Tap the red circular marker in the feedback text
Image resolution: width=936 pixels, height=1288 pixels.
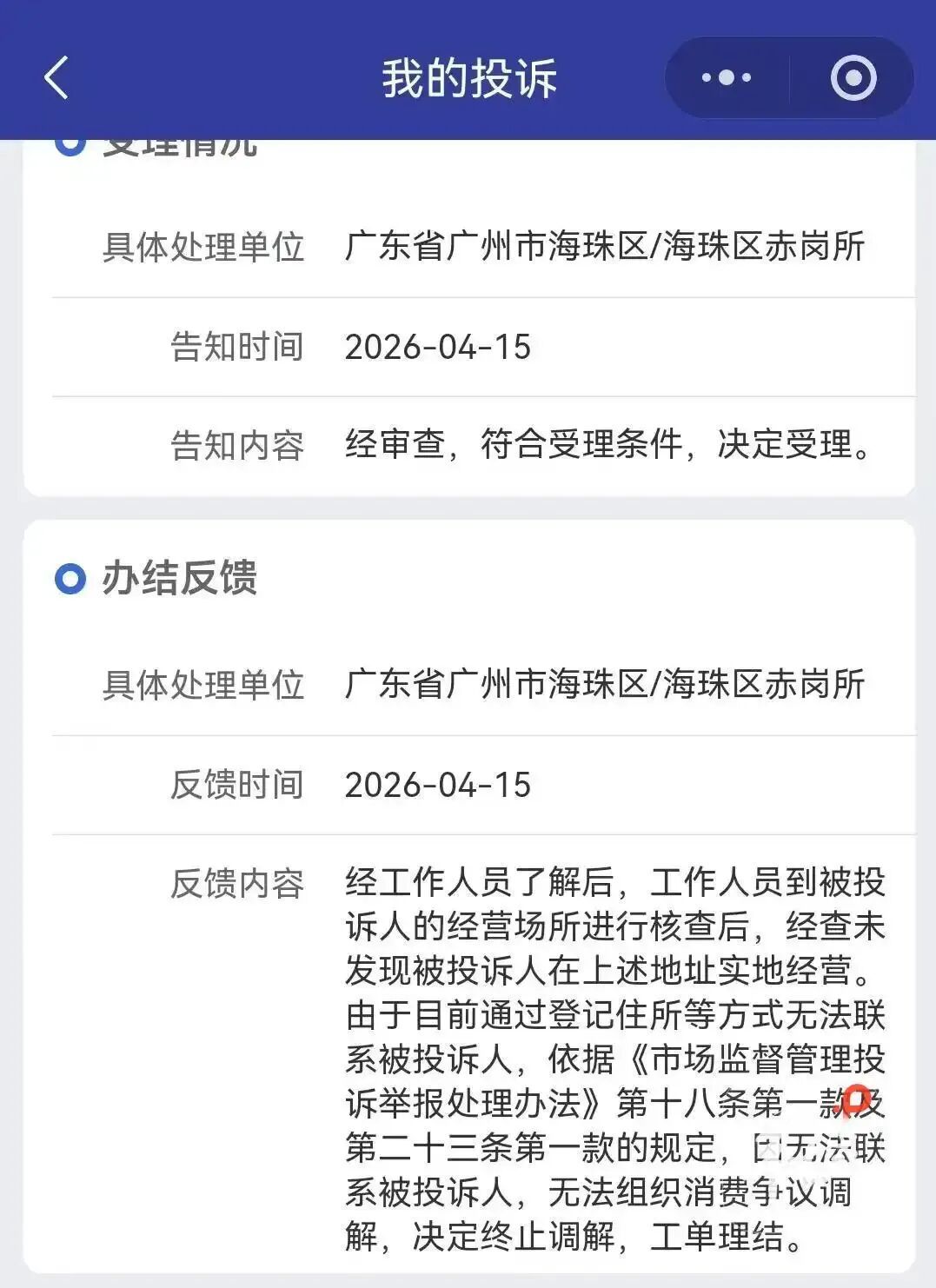pos(855,1099)
